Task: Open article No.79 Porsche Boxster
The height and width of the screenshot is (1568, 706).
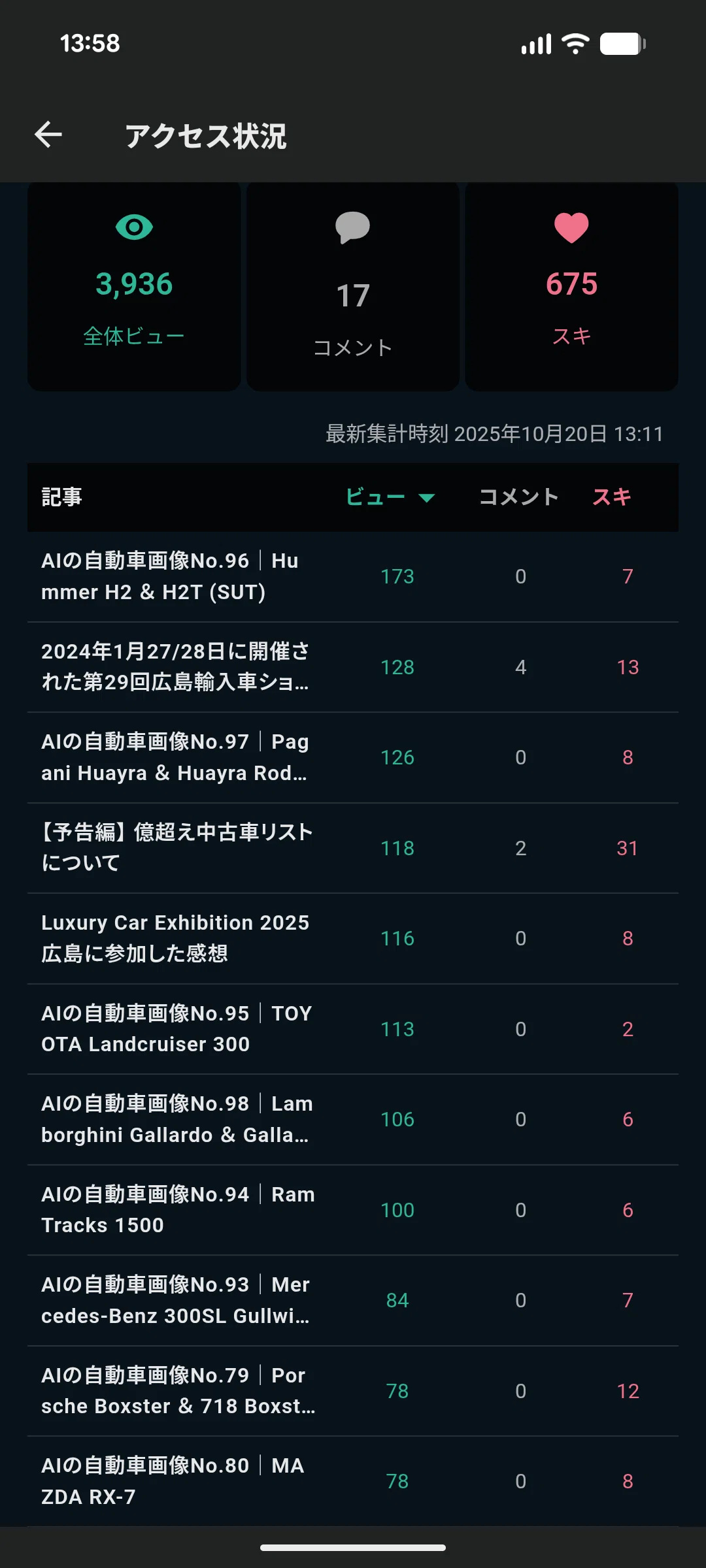Action: (x=353, y=1391)
